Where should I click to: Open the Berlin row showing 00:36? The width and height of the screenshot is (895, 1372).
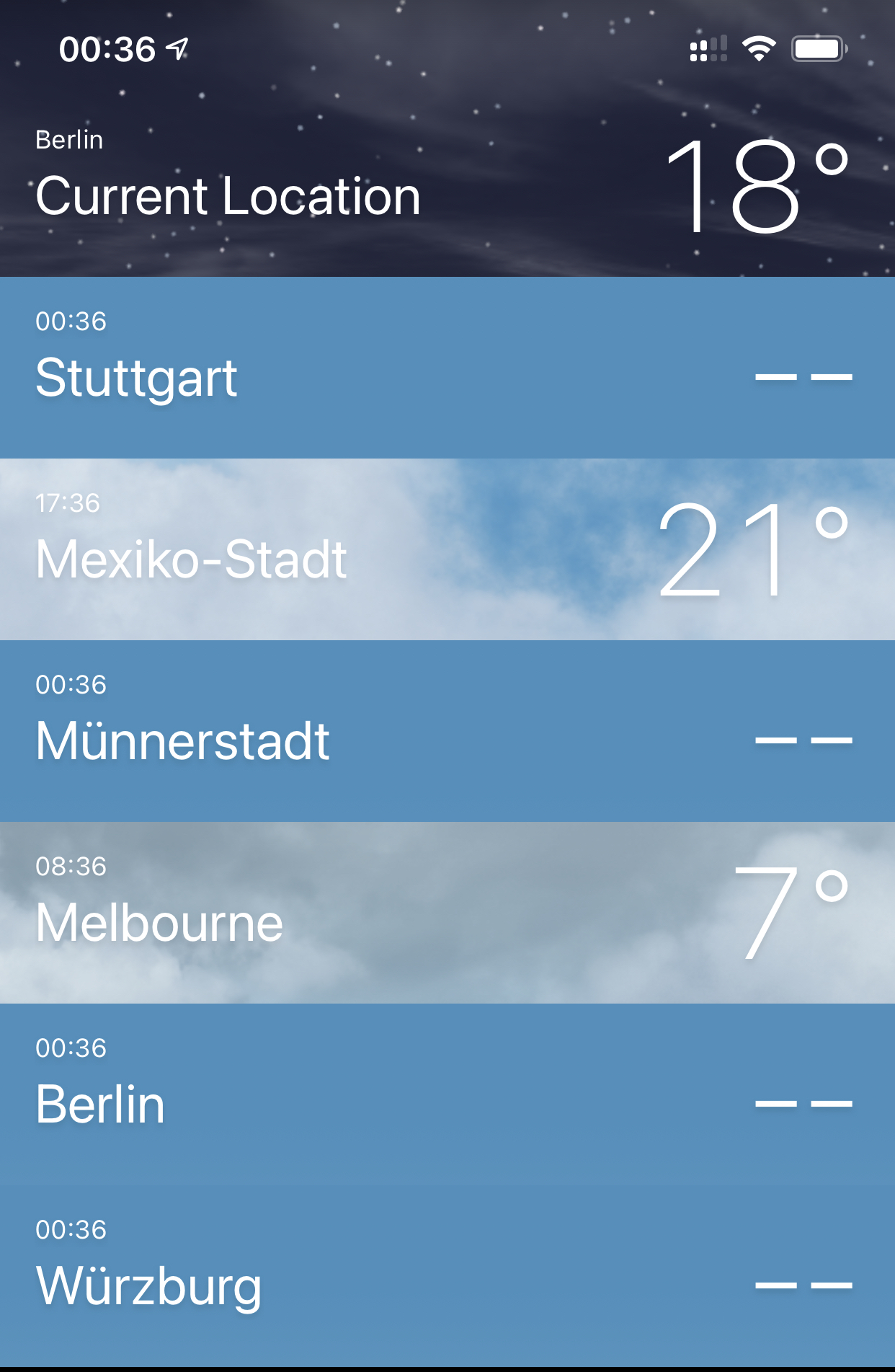tap(447, 1094)
